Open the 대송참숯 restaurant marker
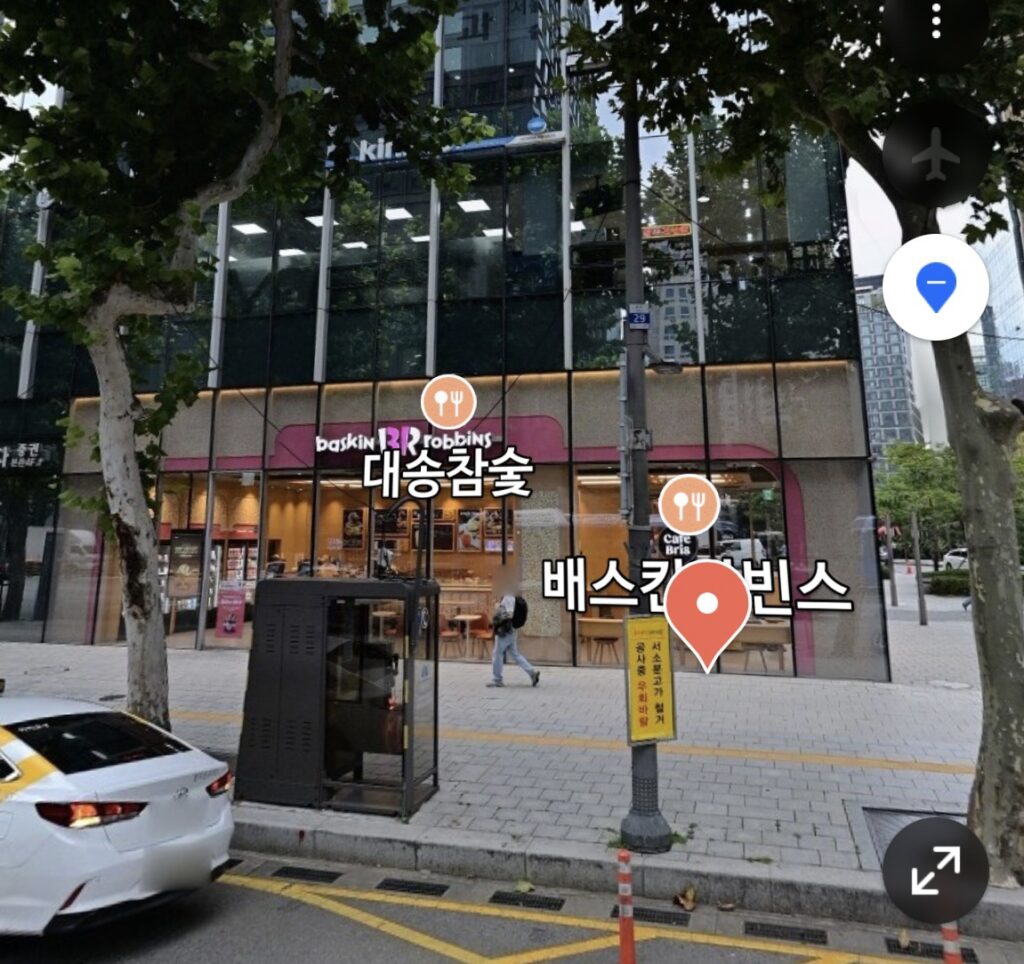Viewport: 1024px width, 964px height. (x=448, y=402)
